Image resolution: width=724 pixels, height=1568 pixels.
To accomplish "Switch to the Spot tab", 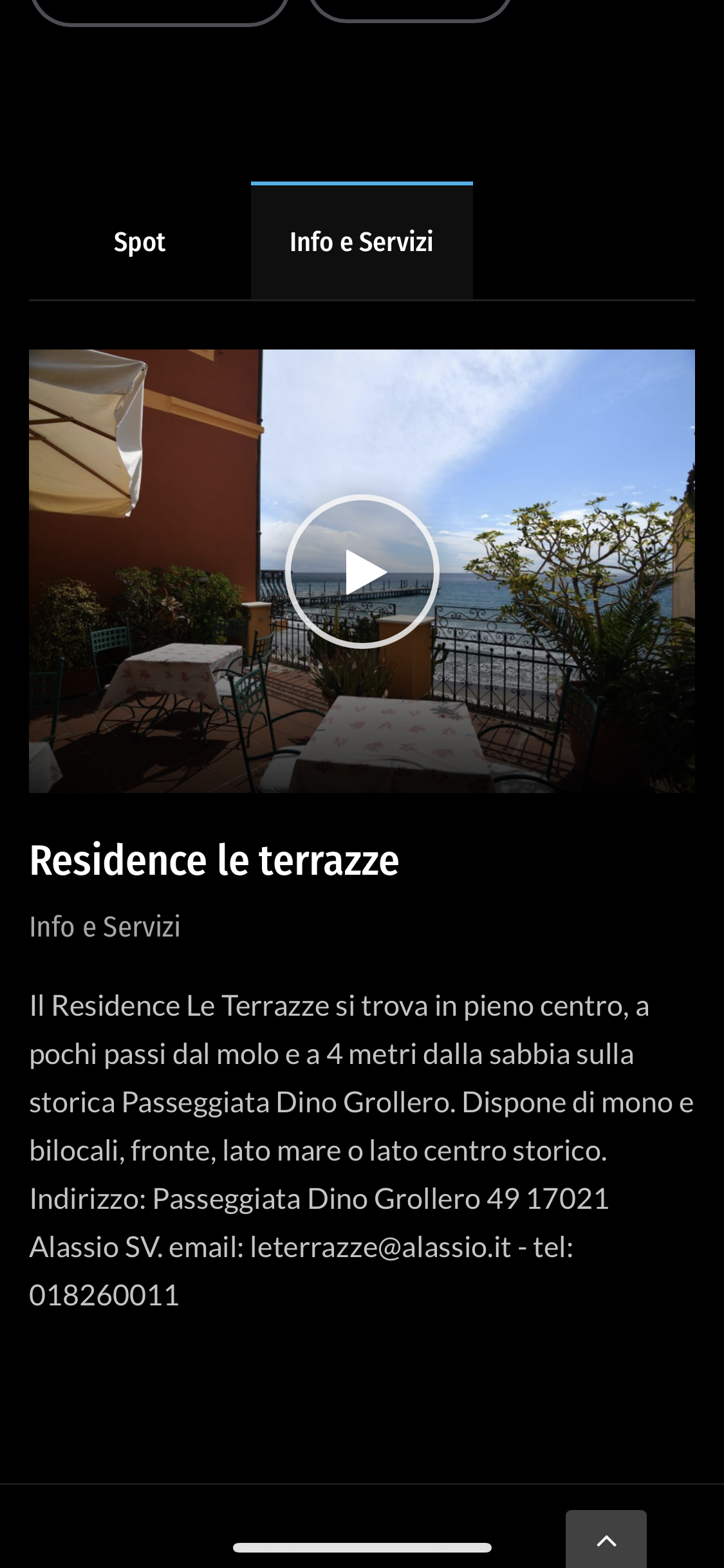I will [x=140, y=242].
